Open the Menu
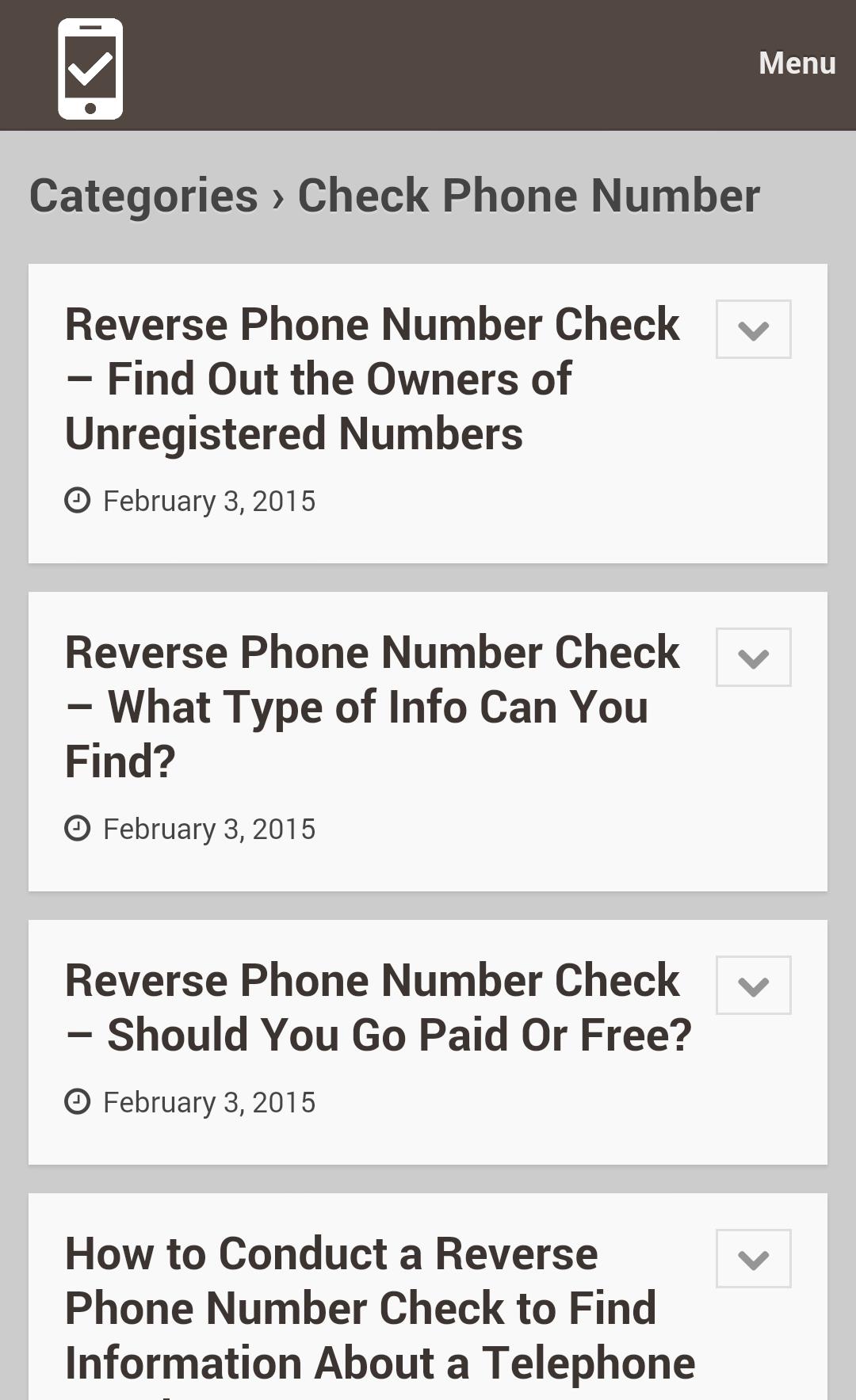Viewport: 856px width, 1400px height. click(796, 63)
